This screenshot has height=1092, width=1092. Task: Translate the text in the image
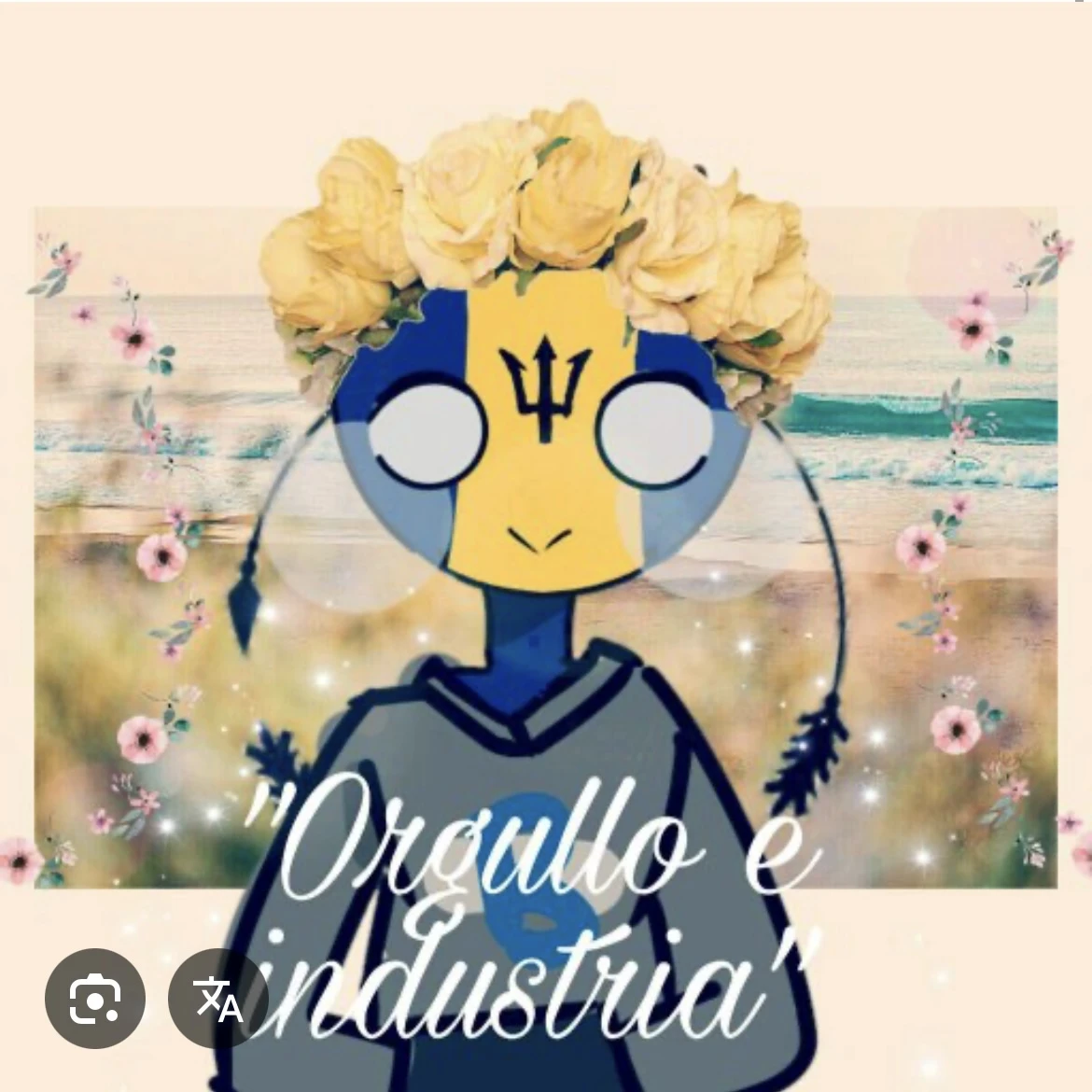tap(218, 998)
